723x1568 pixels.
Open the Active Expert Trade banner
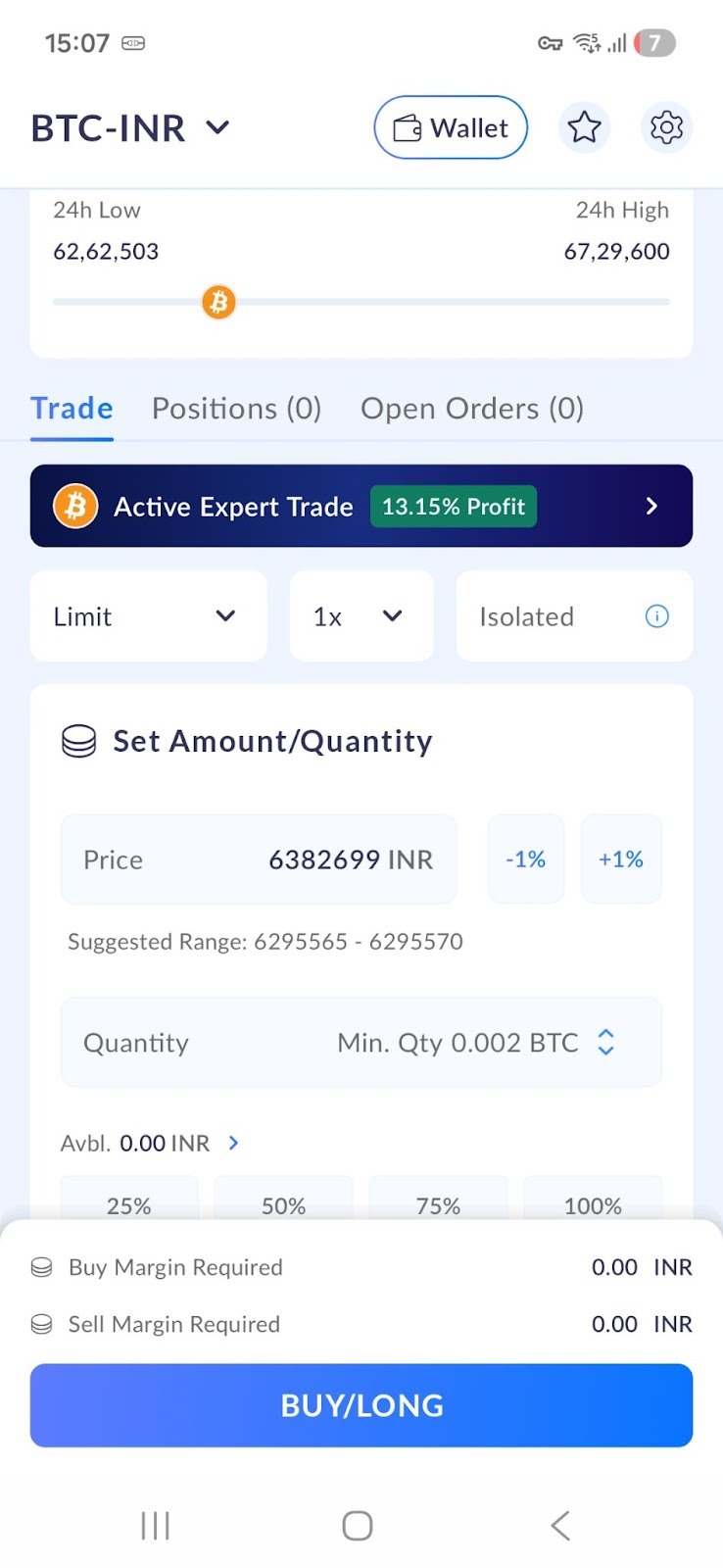coord(361,506)
